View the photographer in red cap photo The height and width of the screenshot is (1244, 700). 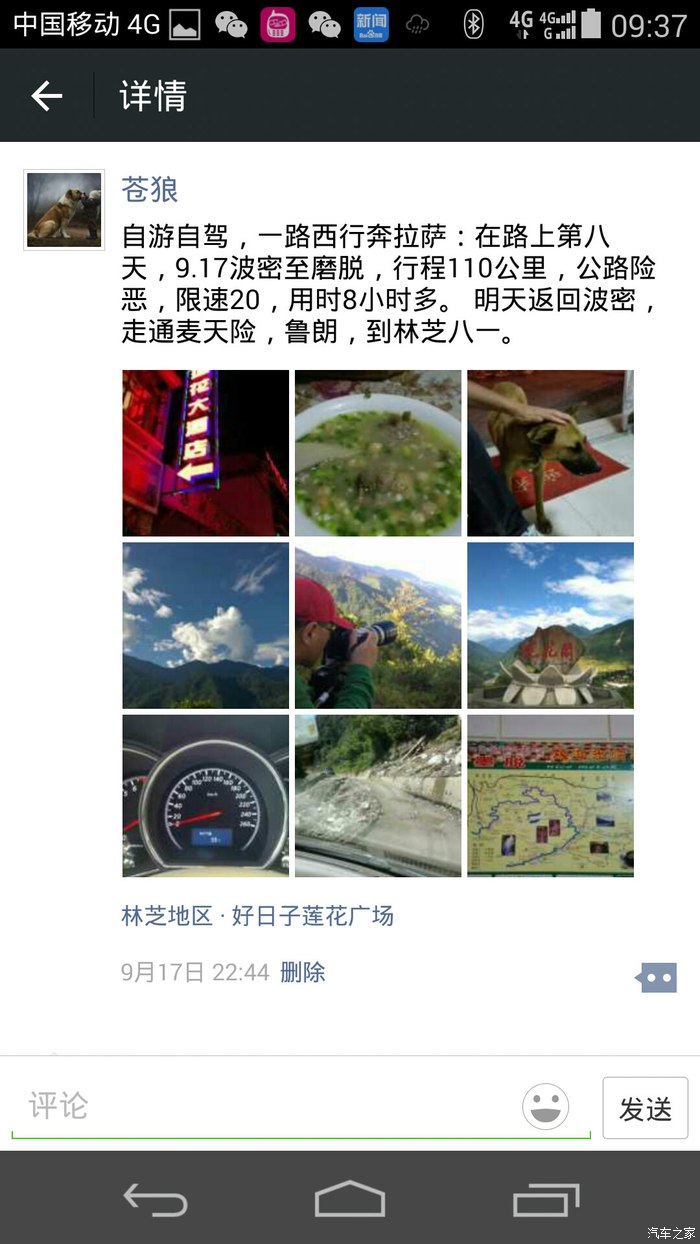click(x=378, y=625)
